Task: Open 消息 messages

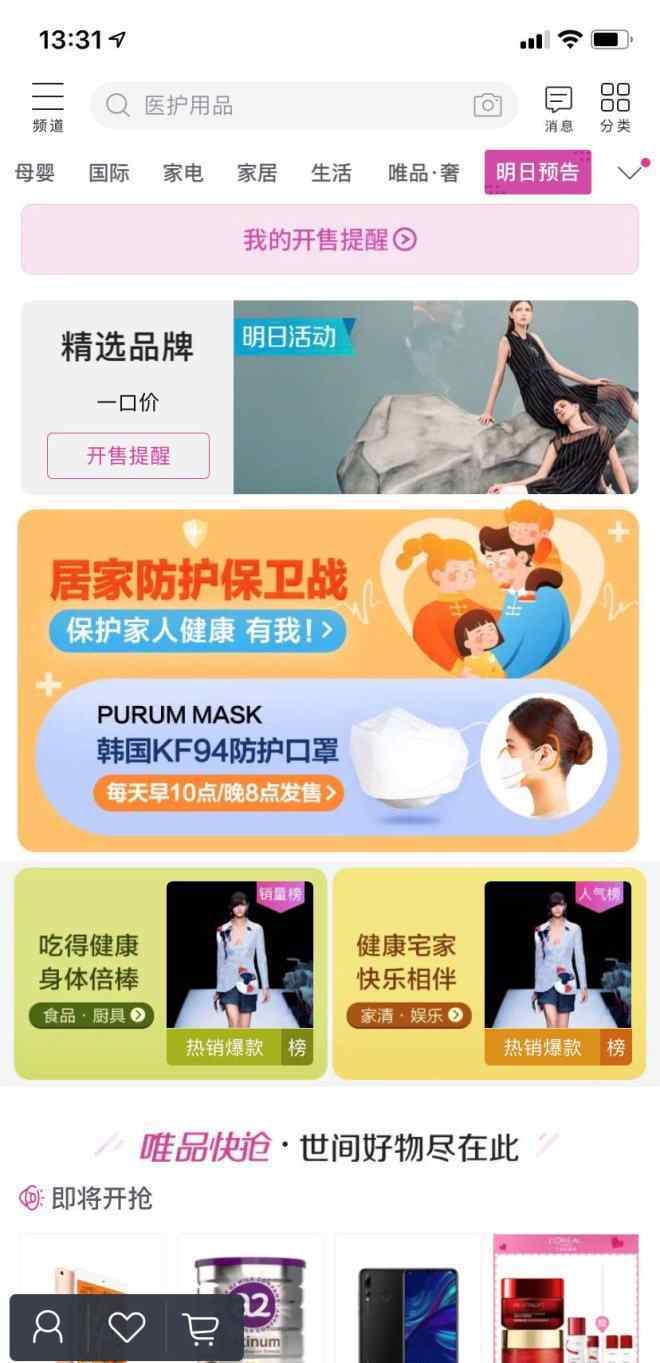Action: coord(559,108)
